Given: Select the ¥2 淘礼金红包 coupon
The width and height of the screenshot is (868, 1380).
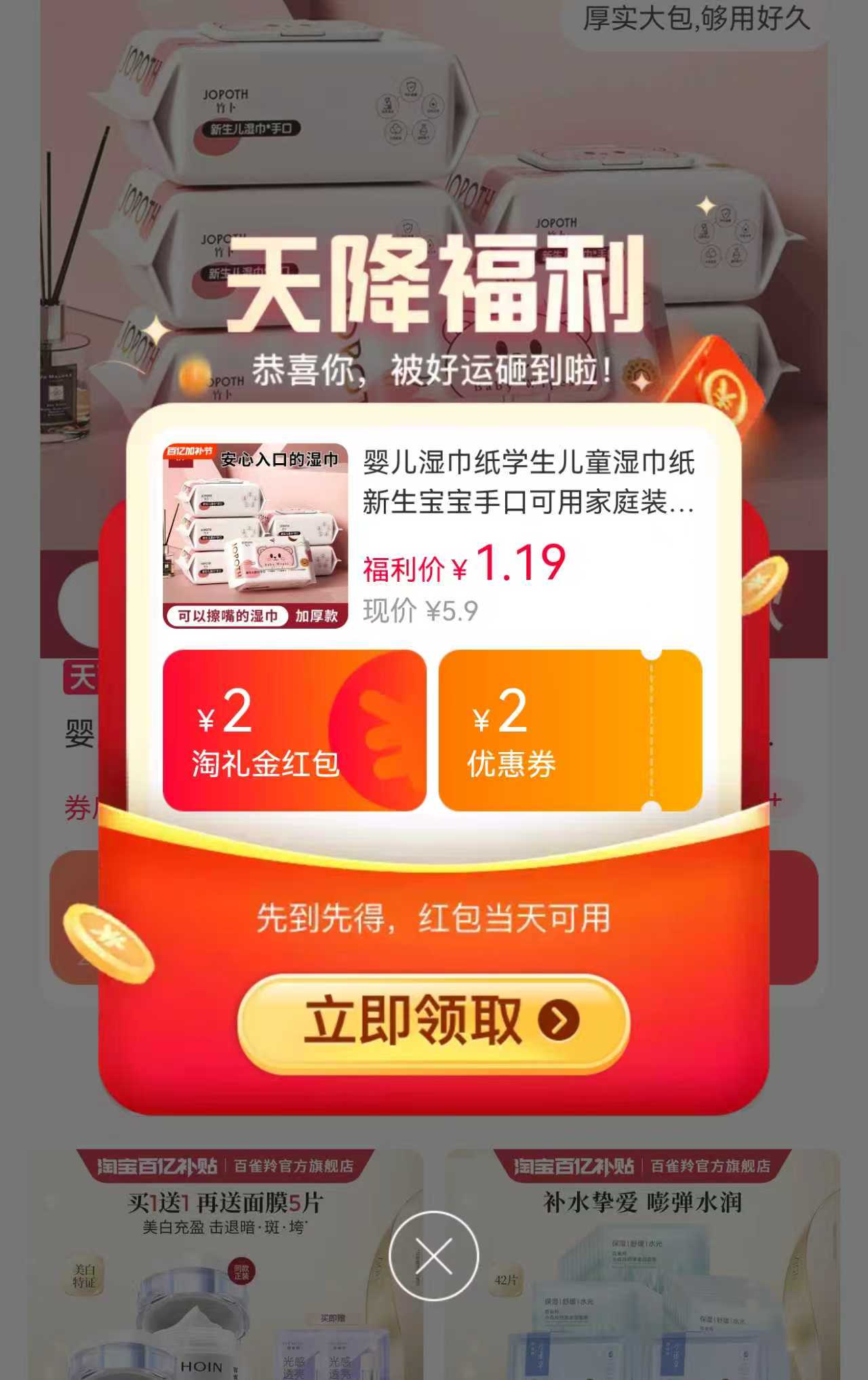Looking at the screenshot, I should point(294,730).
